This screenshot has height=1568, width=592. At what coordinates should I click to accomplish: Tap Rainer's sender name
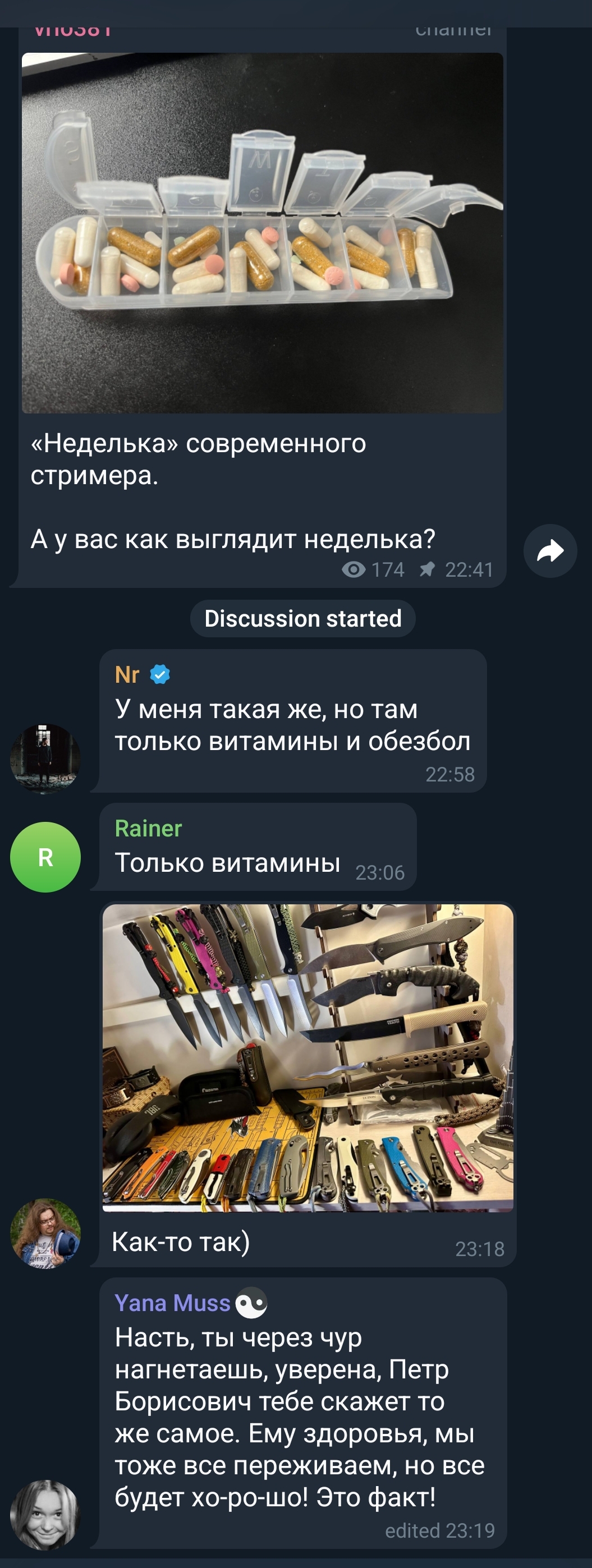tap(149, 829)
